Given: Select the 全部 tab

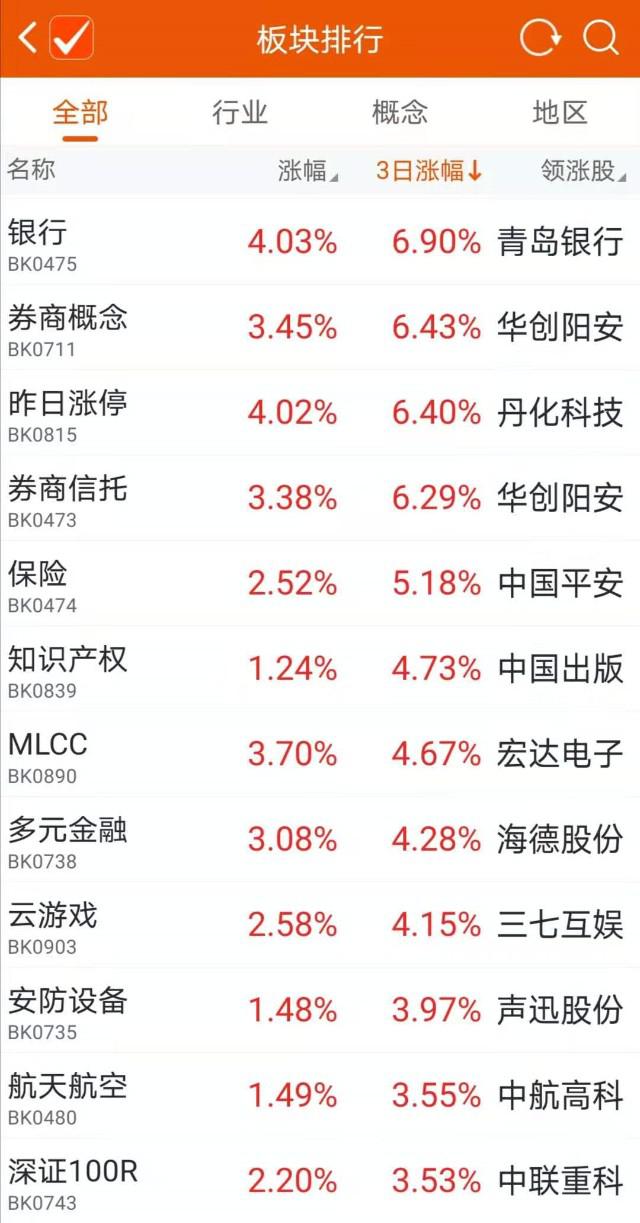Looking at the screenshot, I should click(x=80, y=112).
